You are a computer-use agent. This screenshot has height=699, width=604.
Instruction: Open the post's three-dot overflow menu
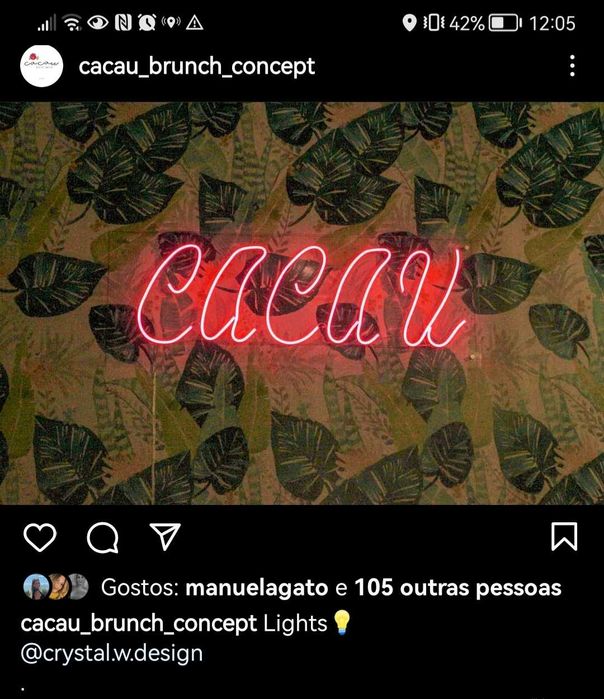pyautogui.click(x=572, y=66)
